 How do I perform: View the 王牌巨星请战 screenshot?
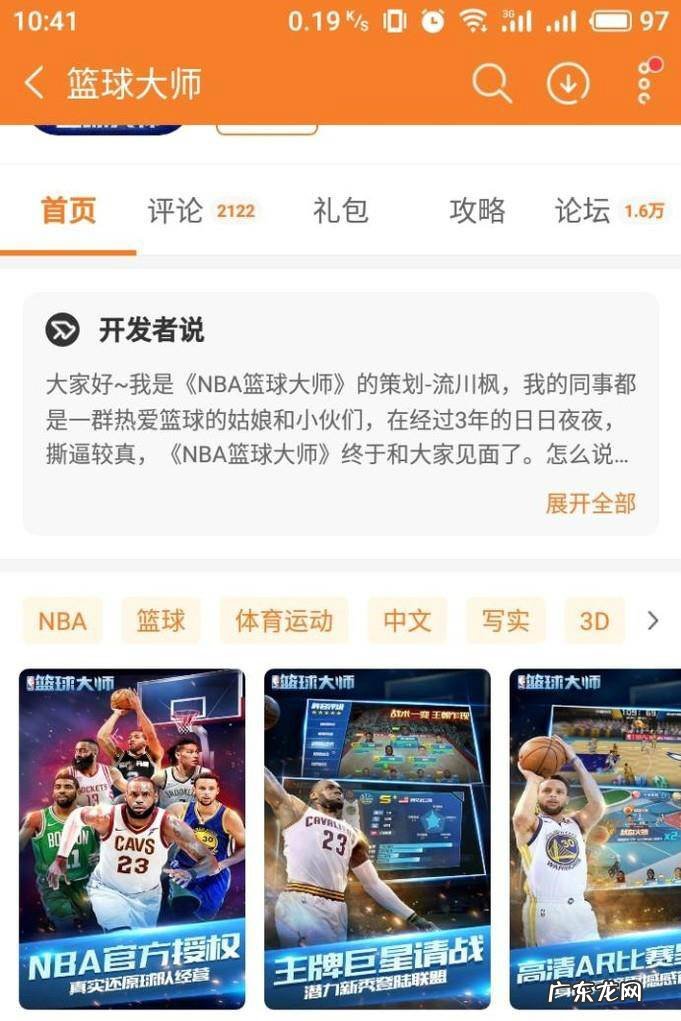click(377, 838)
